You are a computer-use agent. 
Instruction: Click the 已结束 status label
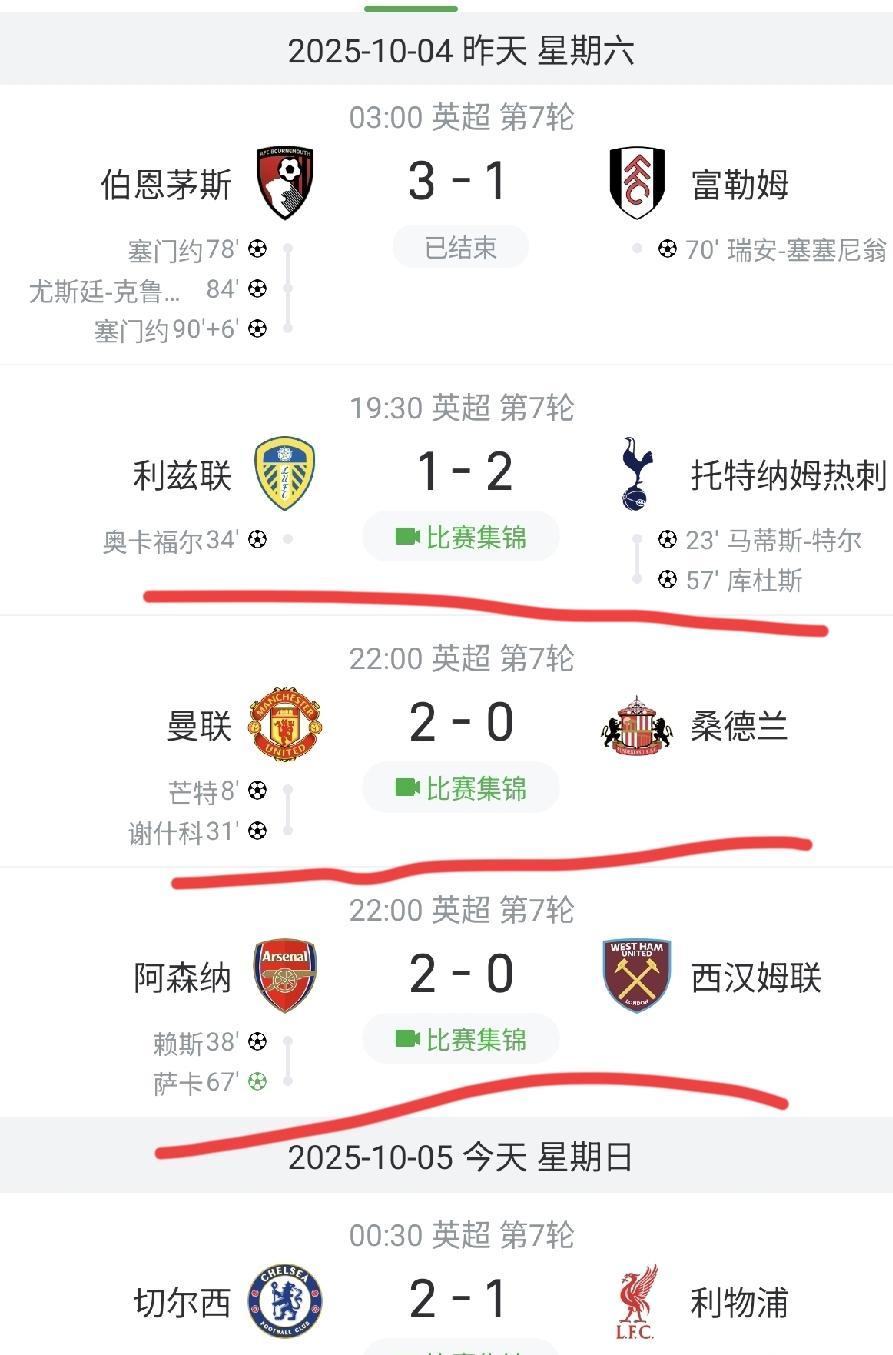coord(459,246)
